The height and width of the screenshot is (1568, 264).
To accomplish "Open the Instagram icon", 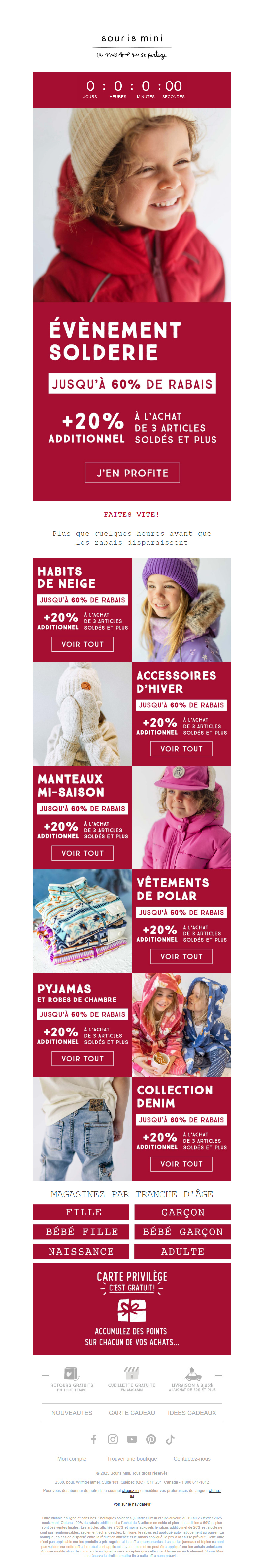I will click(x=113, y=1439).
